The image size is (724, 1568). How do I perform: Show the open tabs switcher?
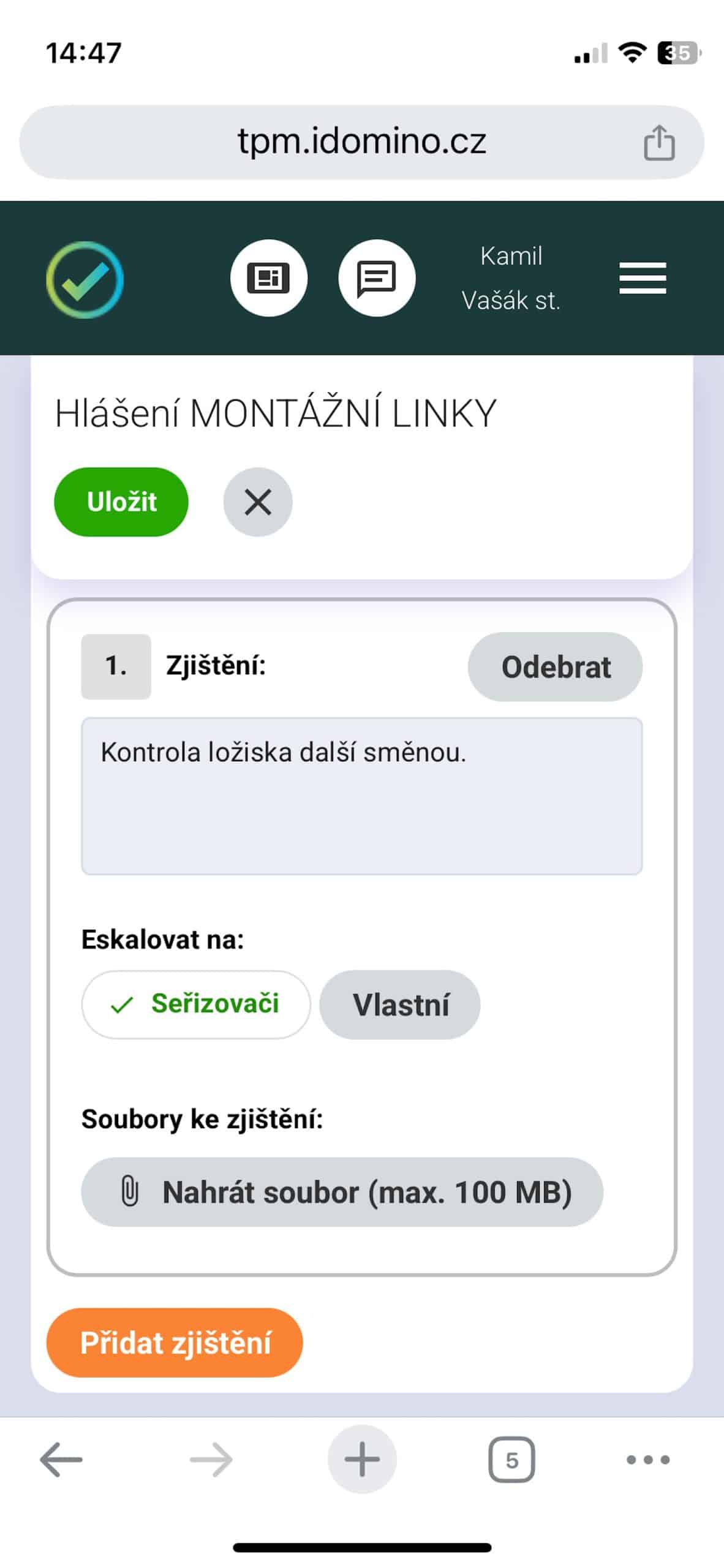click(x=511, y=1460)
